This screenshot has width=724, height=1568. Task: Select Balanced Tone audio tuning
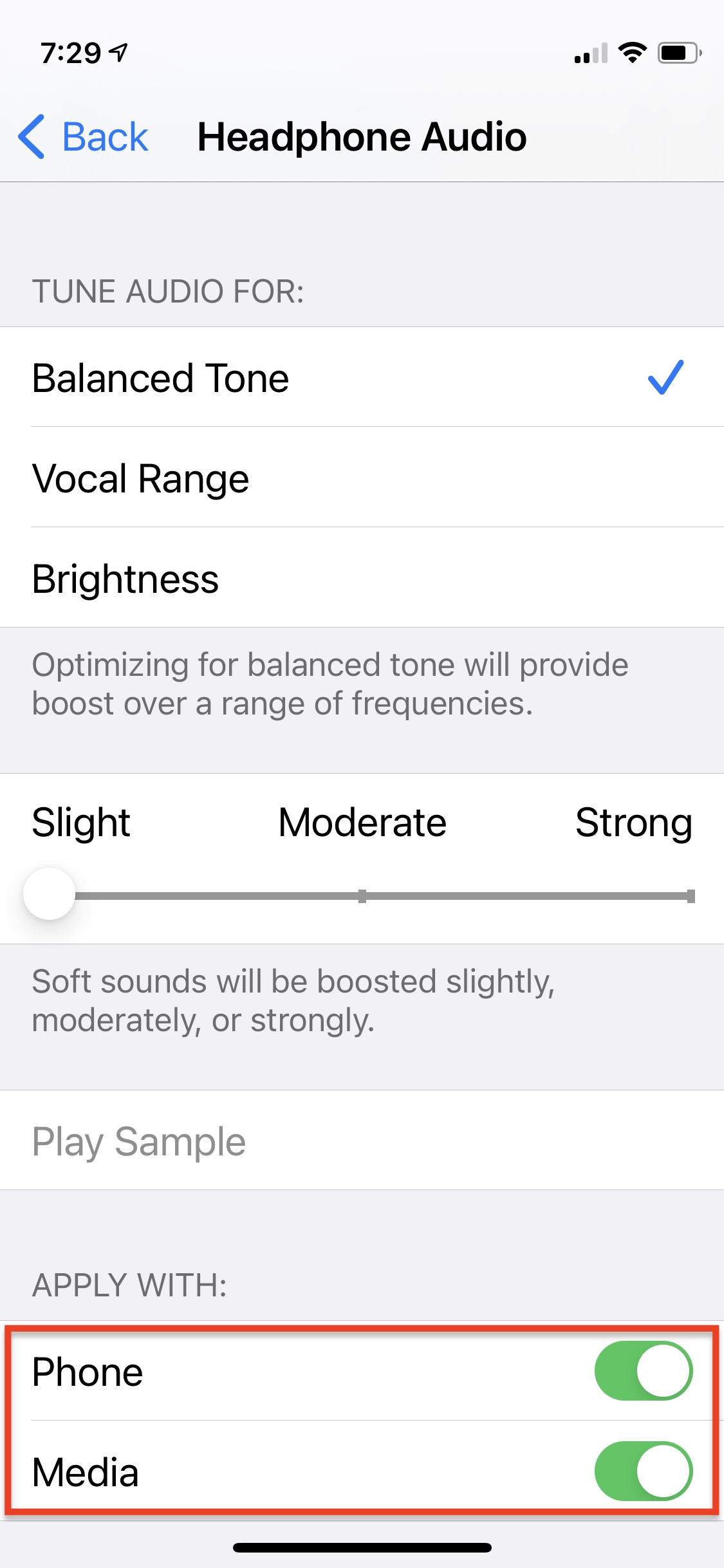[x=362, y=377]
